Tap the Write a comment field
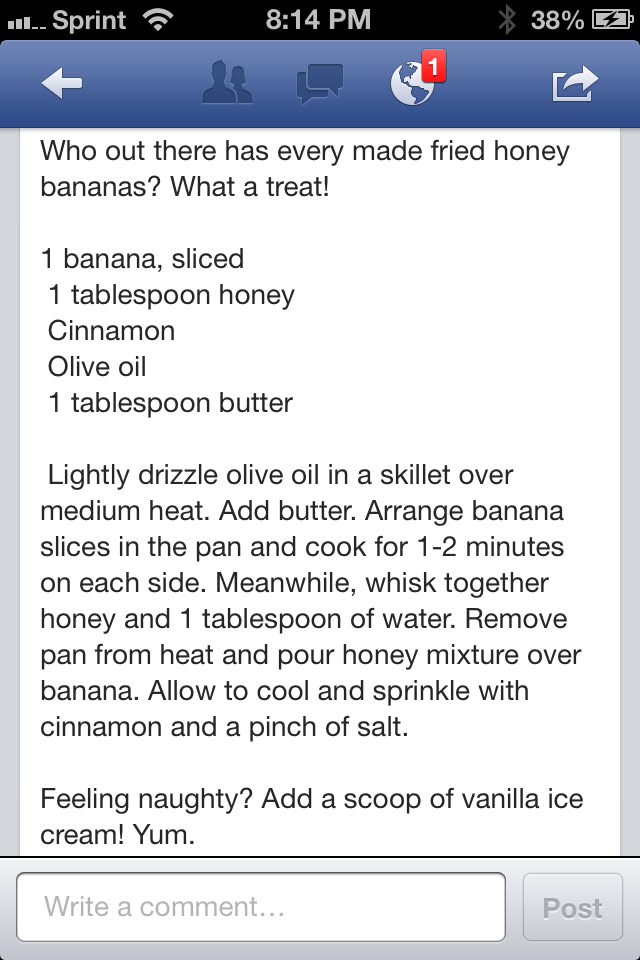This screenshot has width=640, height=960. pos(261,907)
